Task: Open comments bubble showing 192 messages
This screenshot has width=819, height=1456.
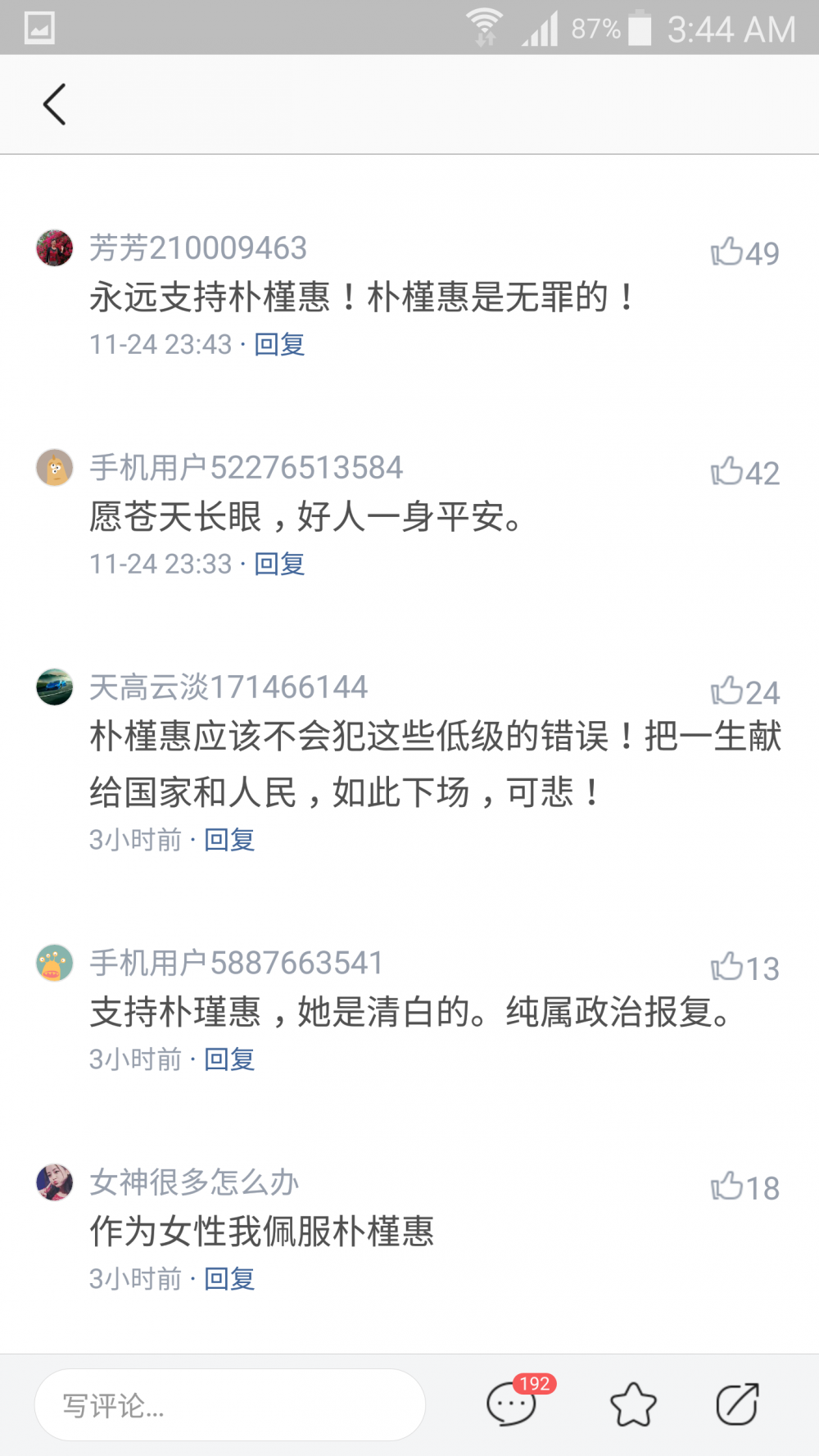Action: click(x=512, y=1403)
